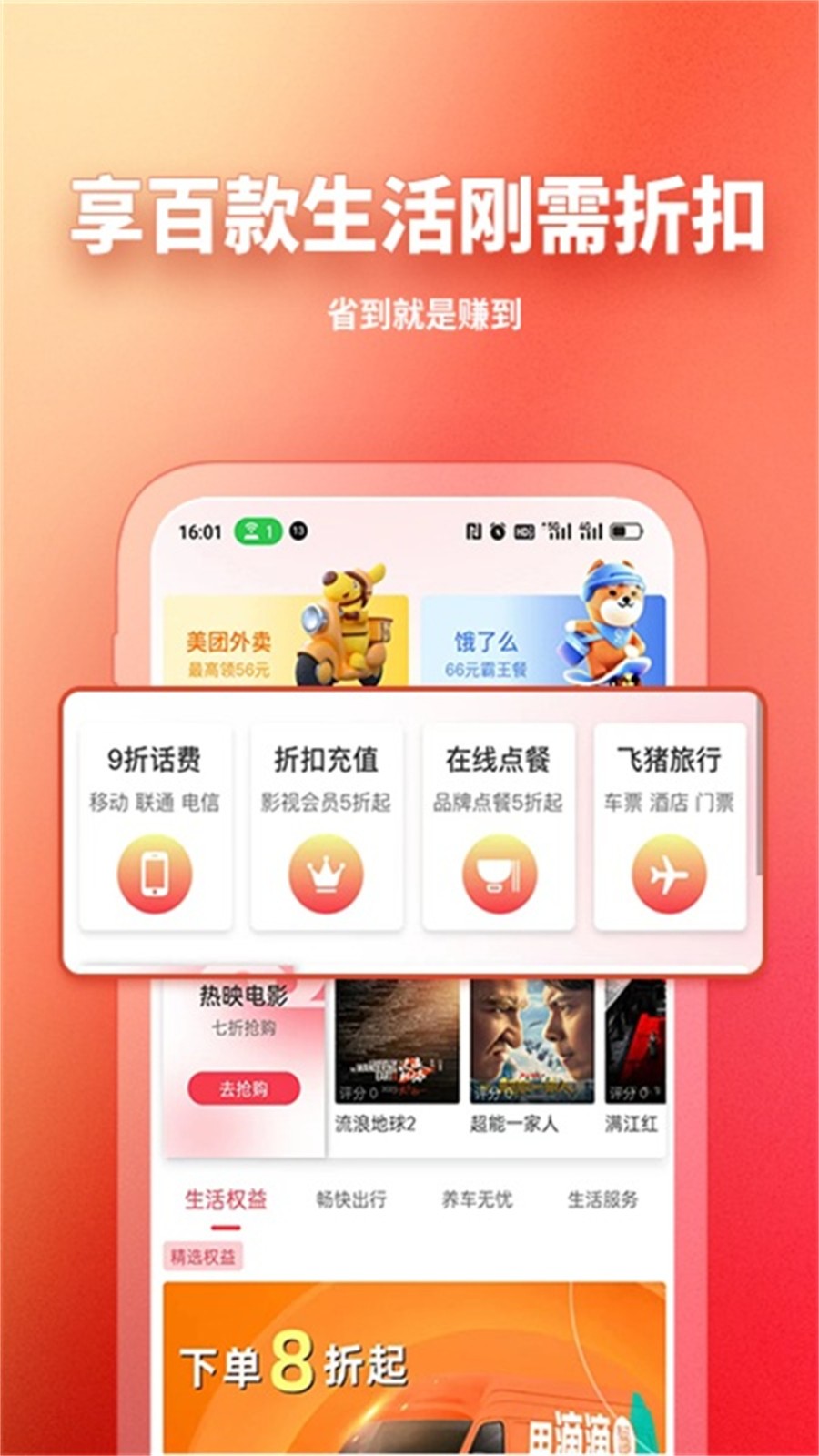Select the airplane icon on 飞猪旅行 card
The image size is (819, 1456).
point(671,875)
